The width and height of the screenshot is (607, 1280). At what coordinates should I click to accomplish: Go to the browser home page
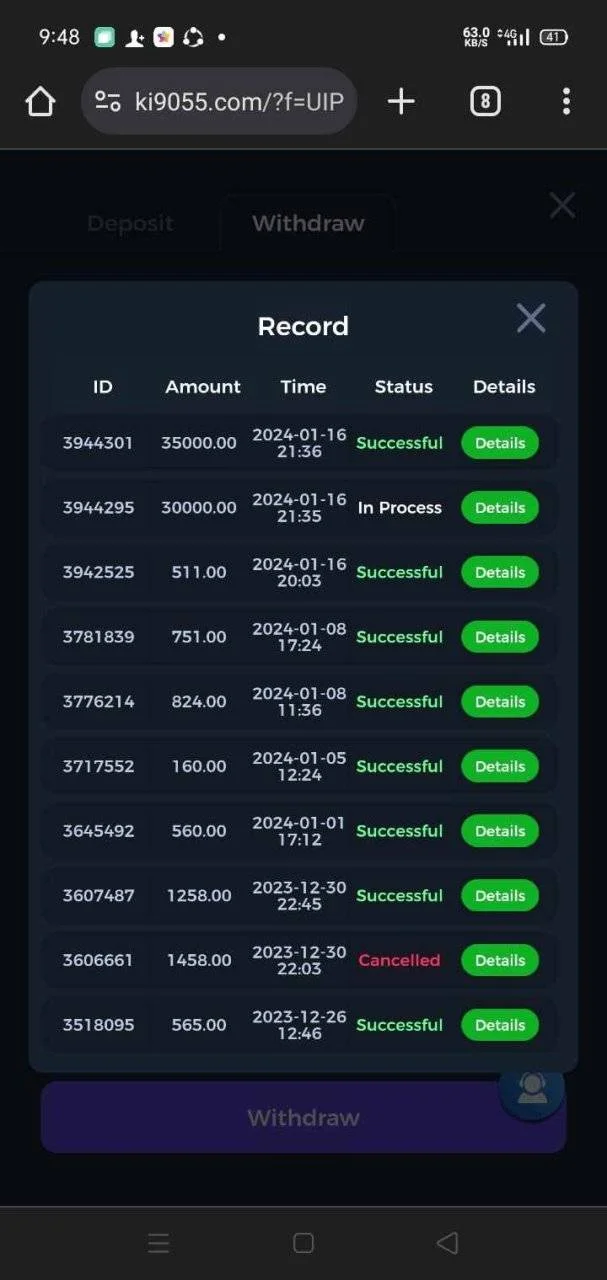click(40, 101)
